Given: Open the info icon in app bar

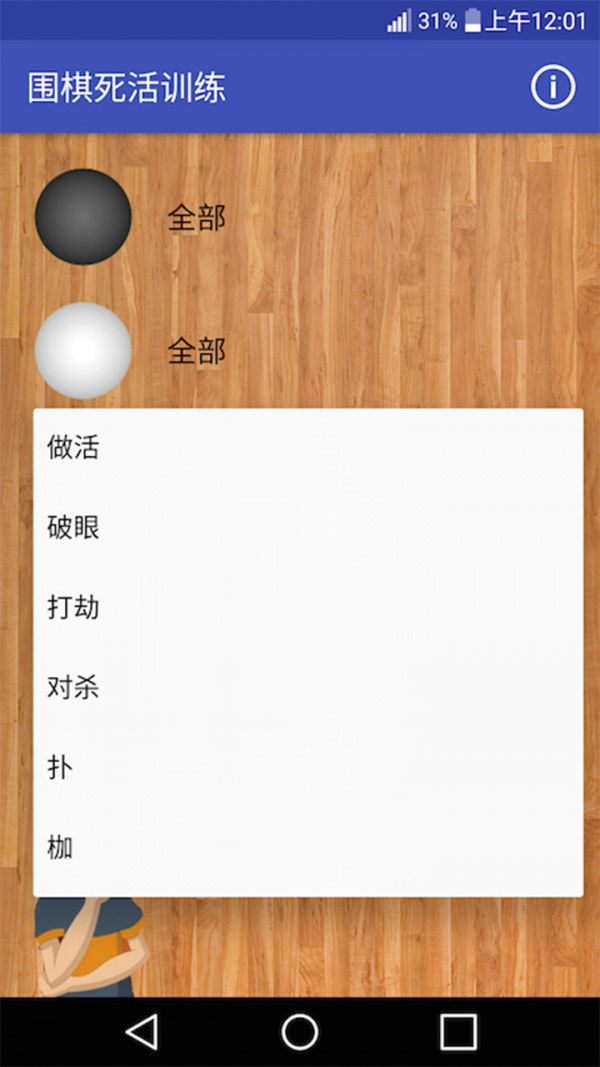Looking at the screenshot, I should (553, 87).
